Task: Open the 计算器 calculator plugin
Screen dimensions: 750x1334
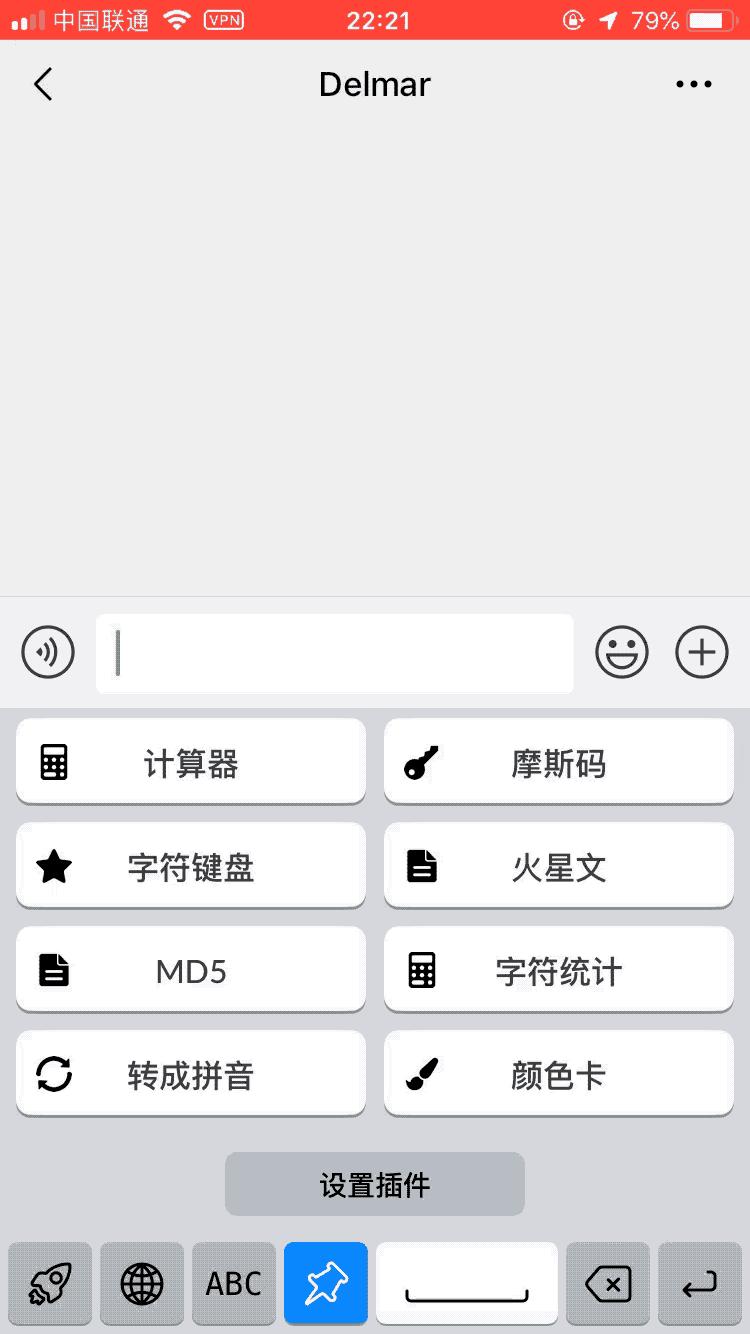Action: coord(190,760)
